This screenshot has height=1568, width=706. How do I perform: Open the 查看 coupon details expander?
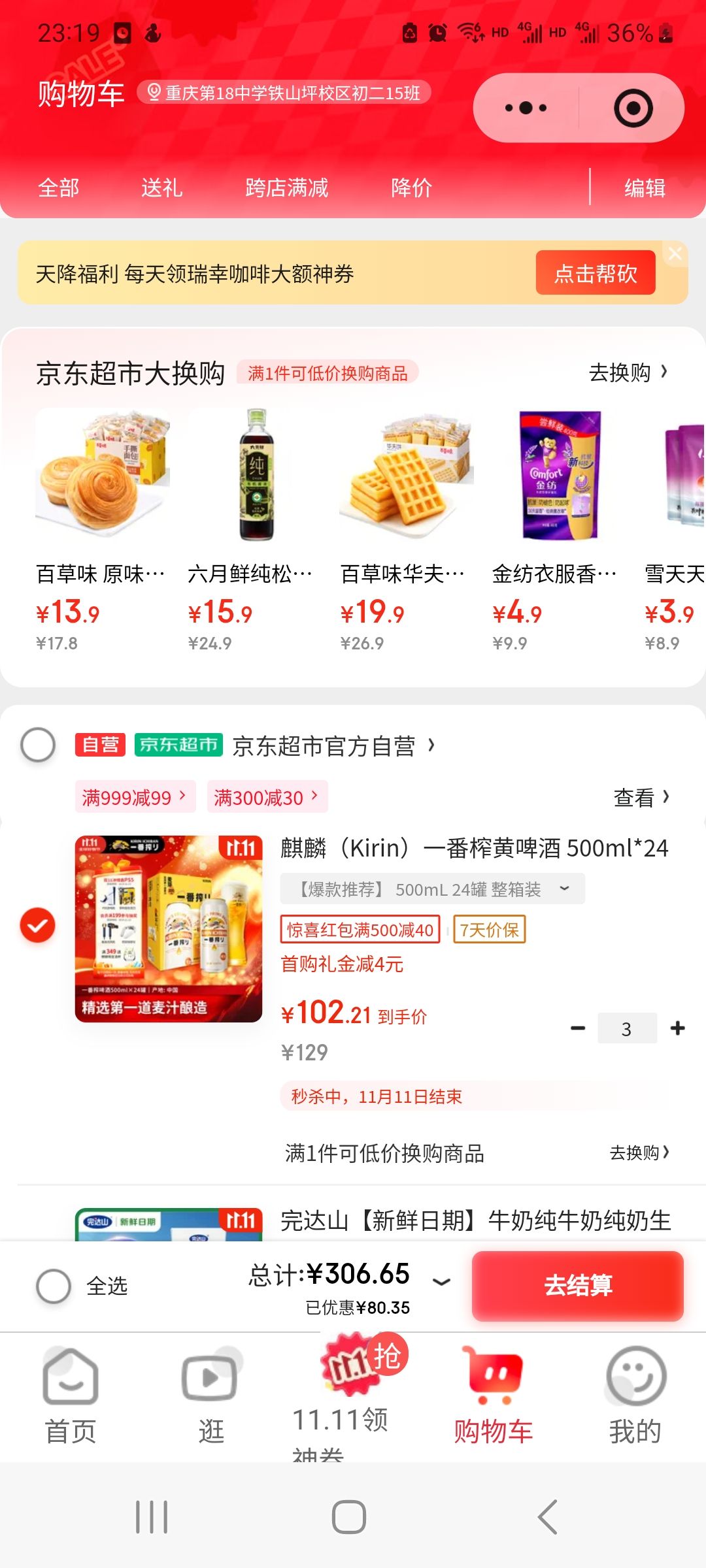[643, 797]
